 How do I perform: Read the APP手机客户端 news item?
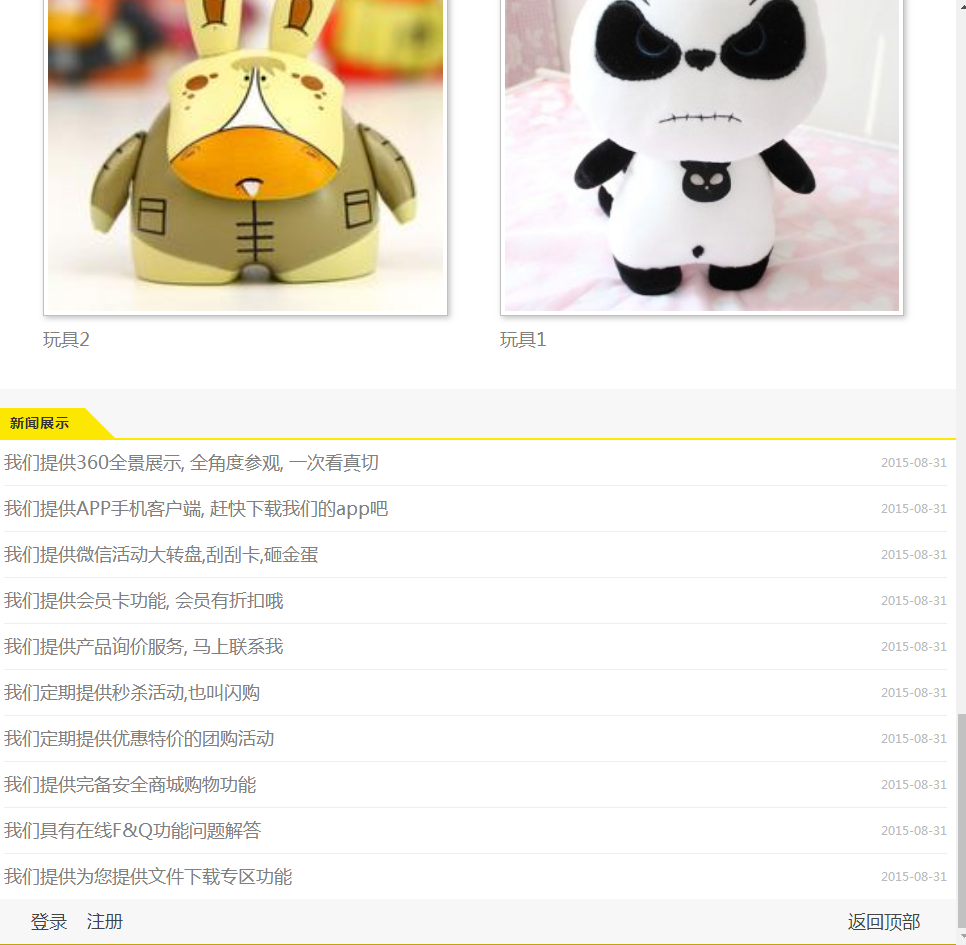(x=196, y=509)
